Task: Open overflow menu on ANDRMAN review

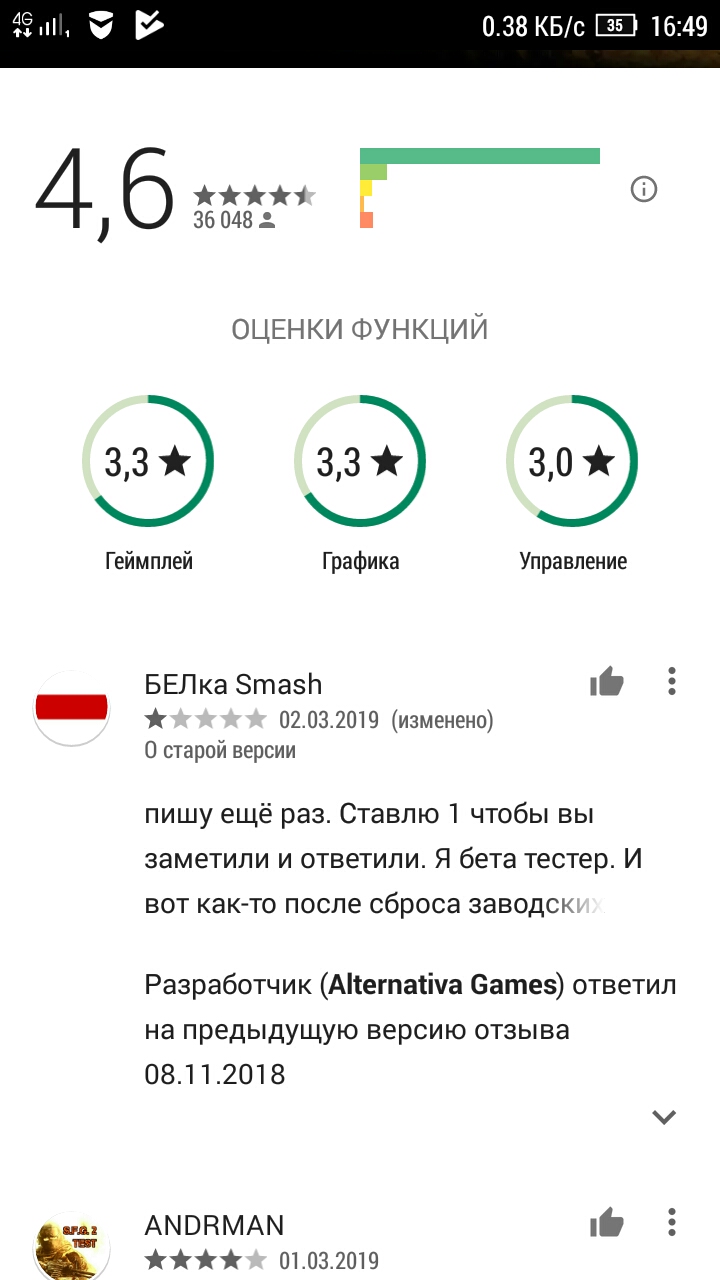Action: click(672, 1222)
